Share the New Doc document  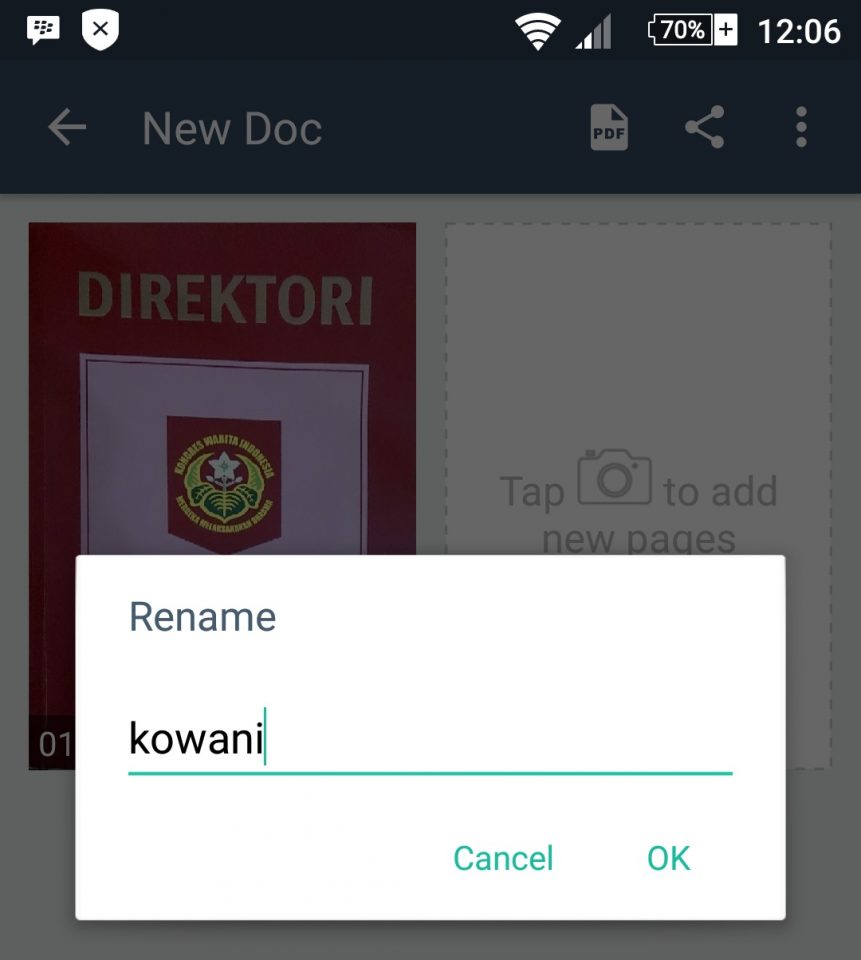pos(705,128)
